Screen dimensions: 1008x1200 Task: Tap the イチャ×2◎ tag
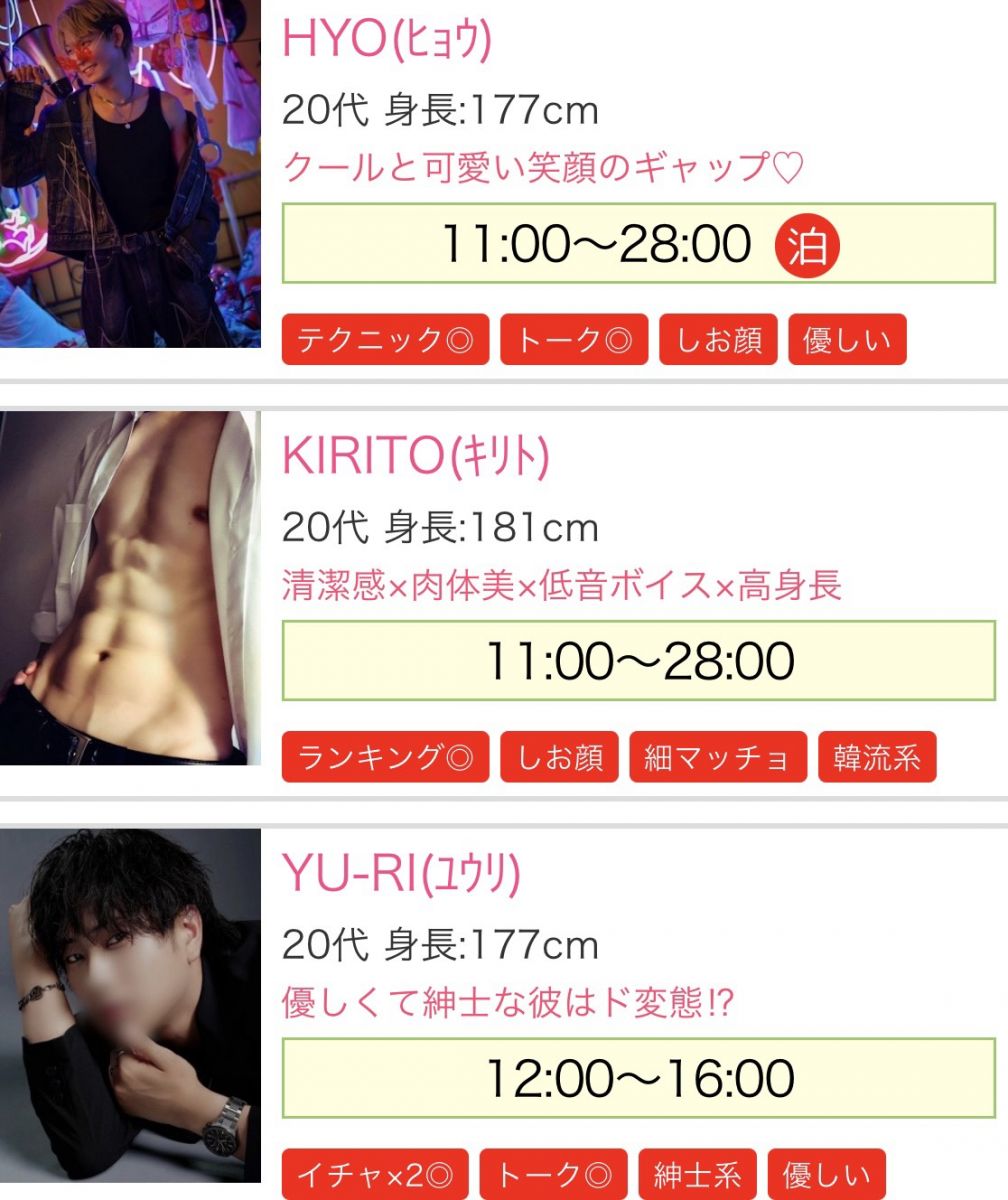coord(375,1175)
